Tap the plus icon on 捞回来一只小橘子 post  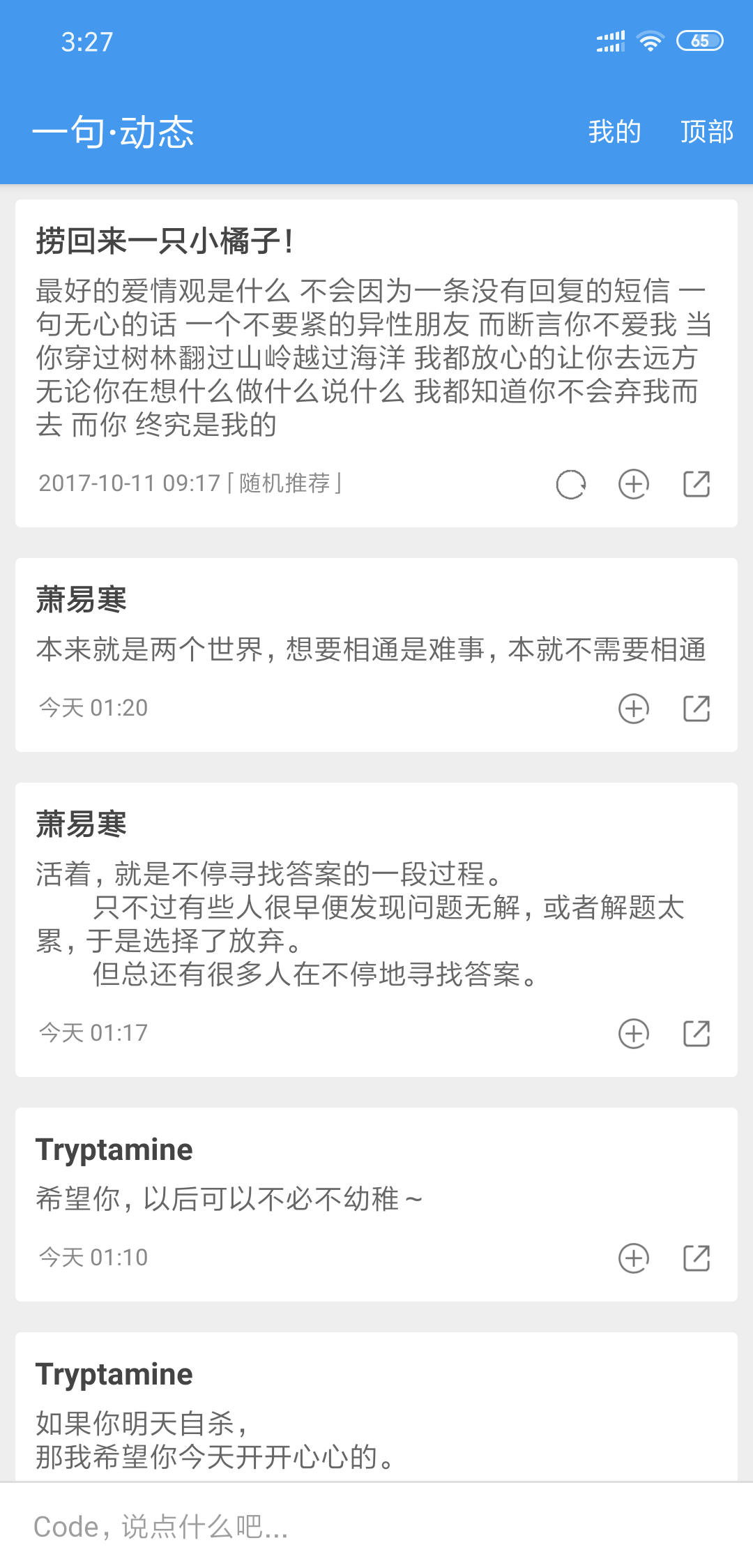coord(634,484)
